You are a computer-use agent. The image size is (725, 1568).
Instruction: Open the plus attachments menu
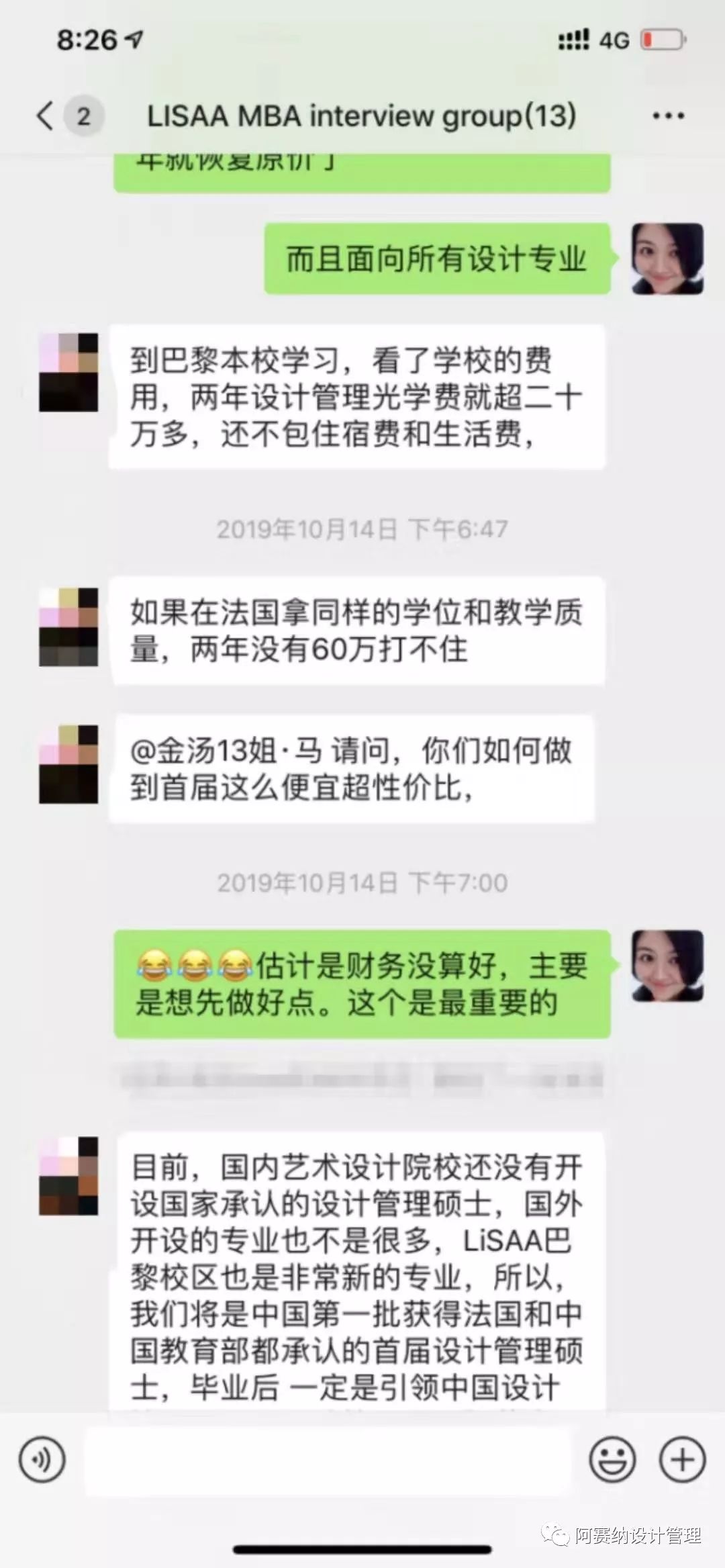682,1460
